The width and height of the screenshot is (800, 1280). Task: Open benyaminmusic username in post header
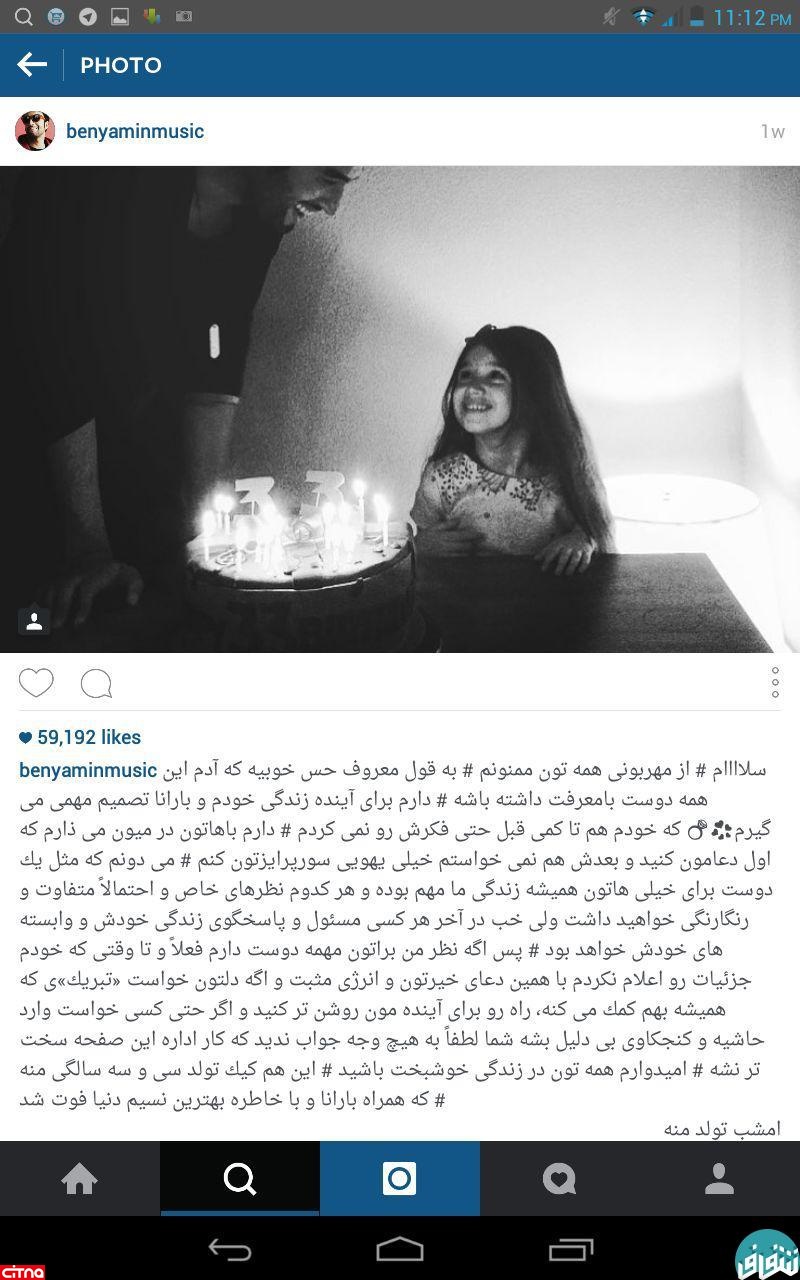[x=134, y=131]
